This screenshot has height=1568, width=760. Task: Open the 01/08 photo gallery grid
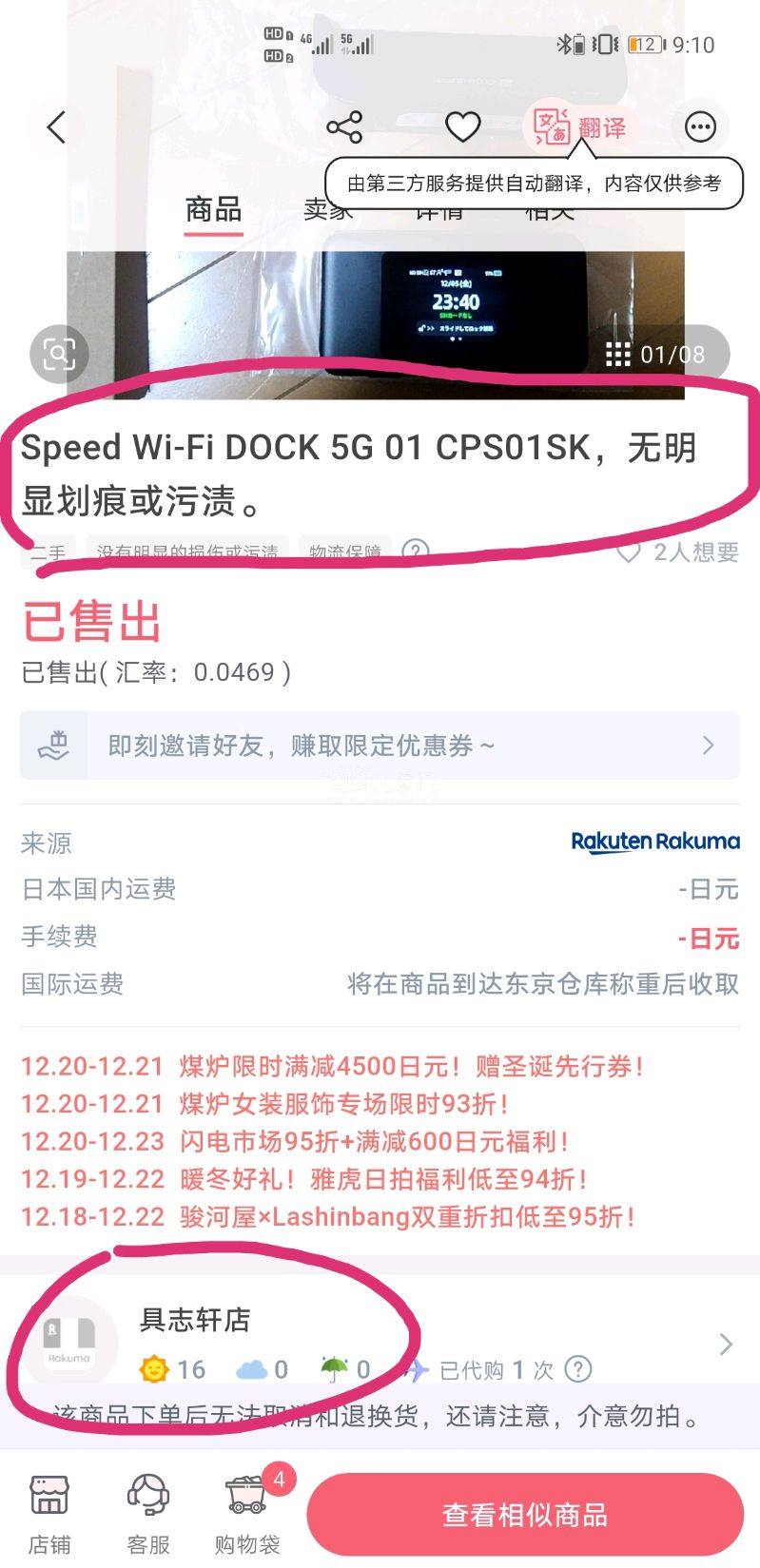[x=656, y=355]
